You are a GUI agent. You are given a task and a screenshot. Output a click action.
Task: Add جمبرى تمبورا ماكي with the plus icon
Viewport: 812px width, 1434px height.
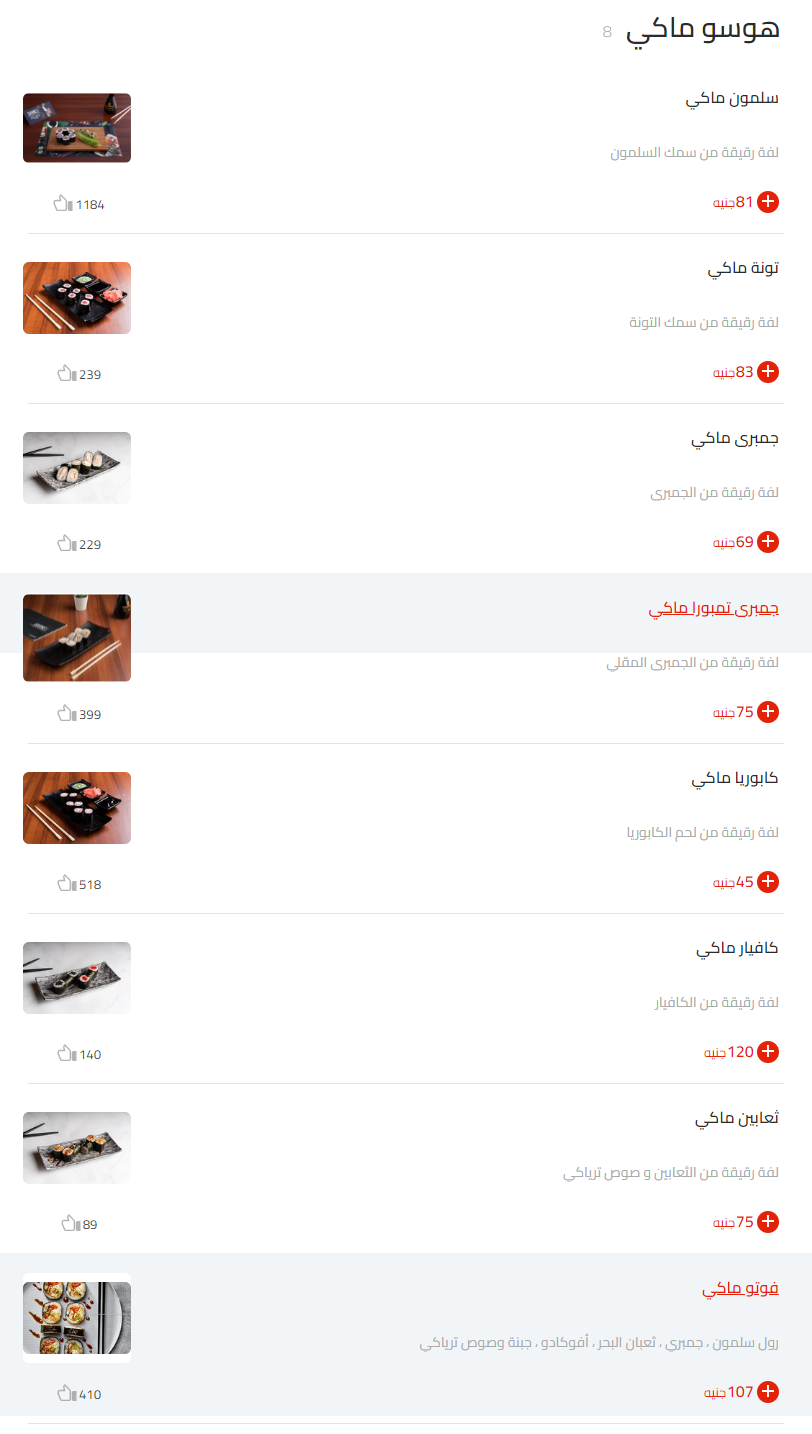click(768, 712)
